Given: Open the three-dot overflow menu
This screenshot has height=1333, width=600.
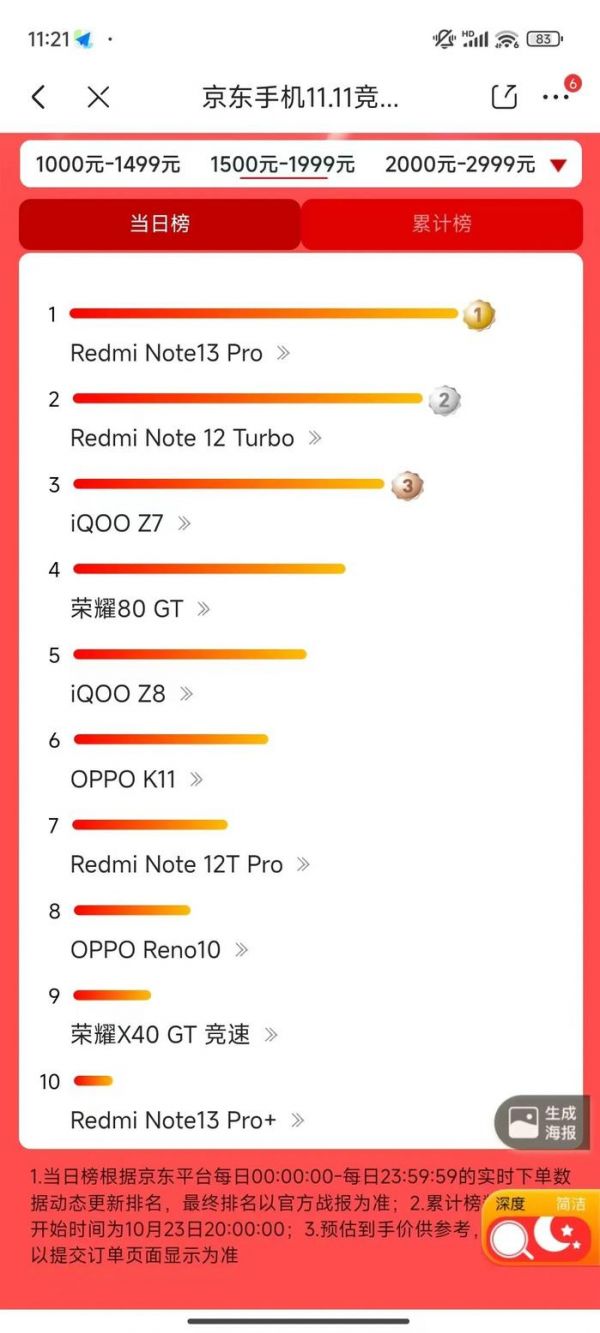Looking at the screenshot, I should click(556, 97).
